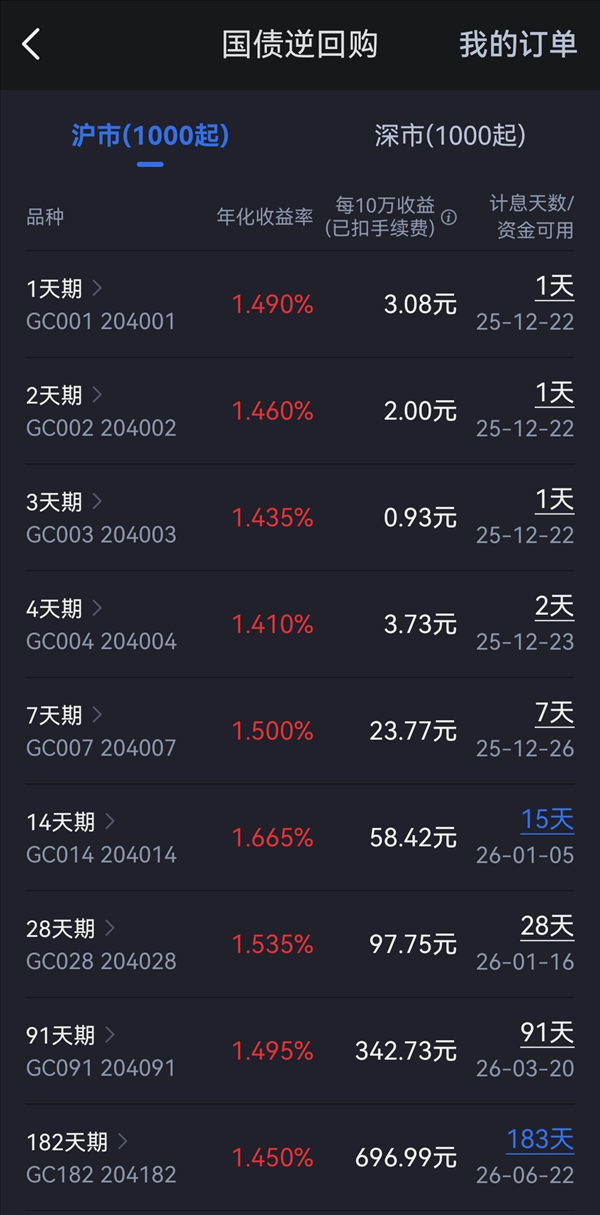
Task: Open 我的订单 in the top bar
Action: coord(518,44)
